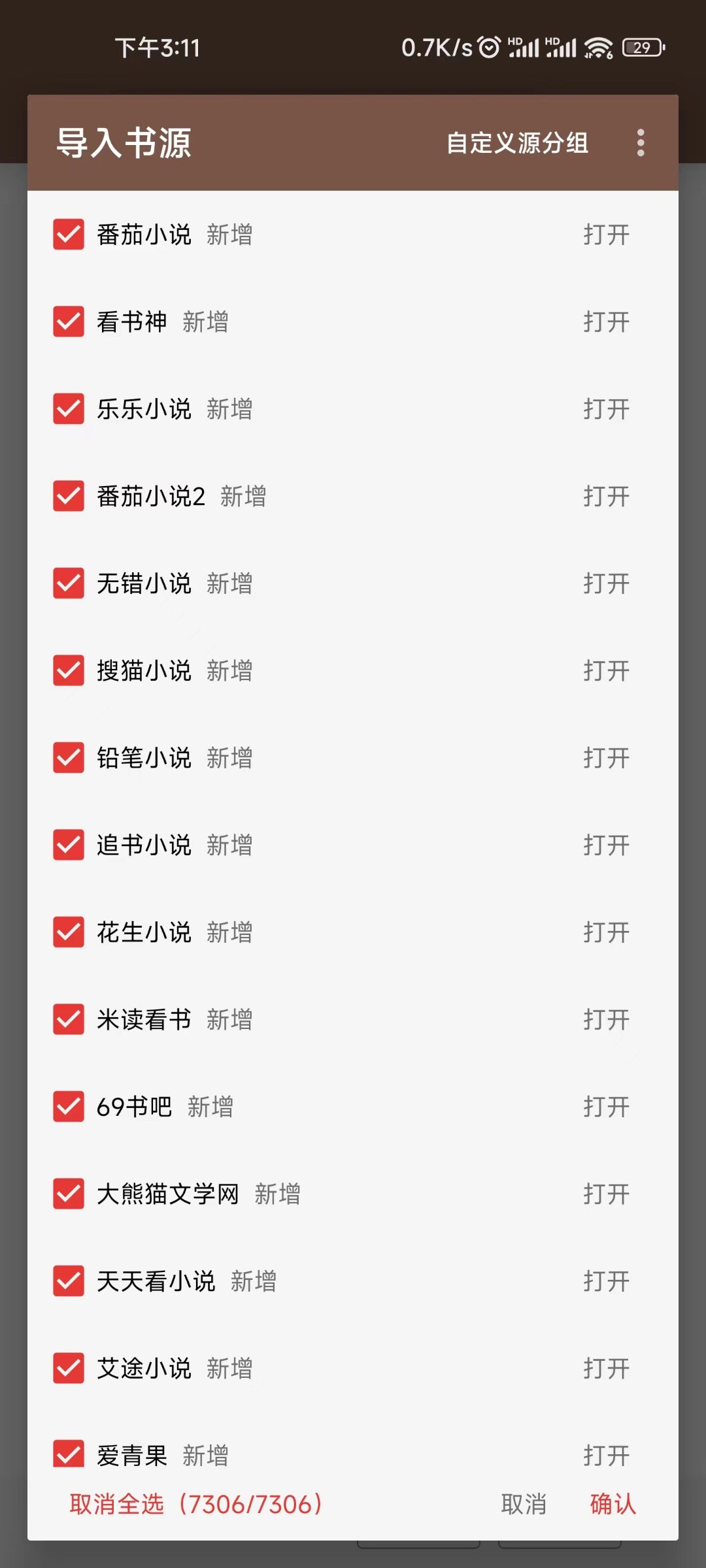Confirm the import with 确认

(x=613, y=1504)
